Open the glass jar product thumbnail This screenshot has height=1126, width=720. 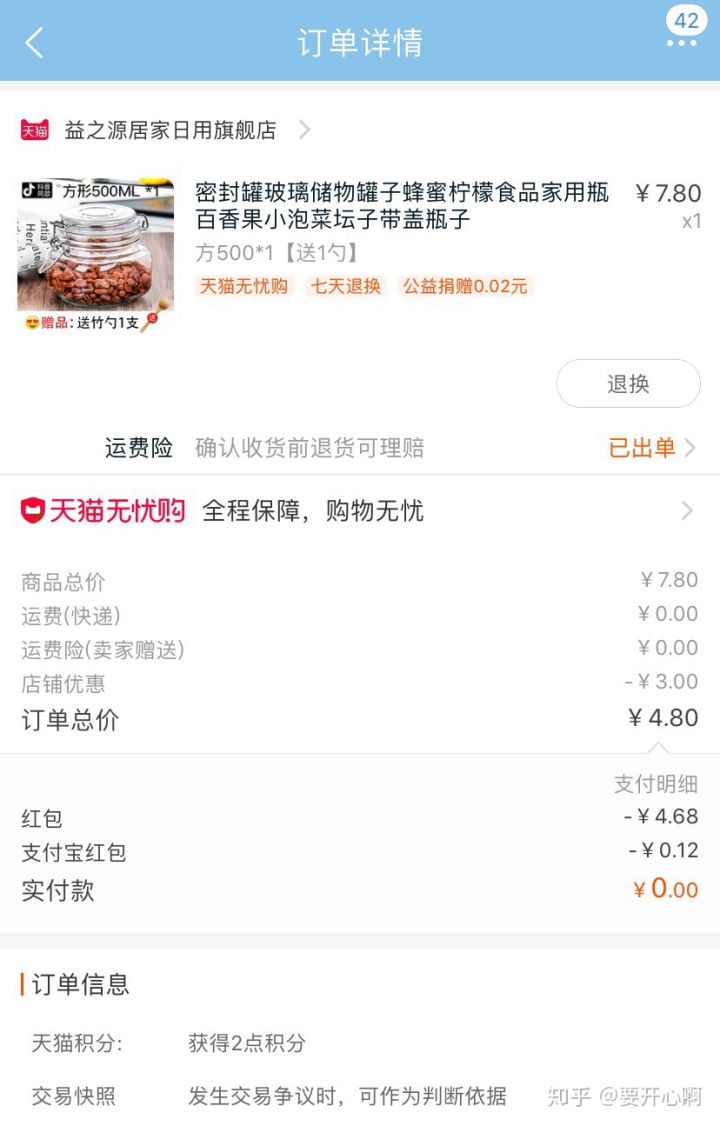tap(95, 255)
